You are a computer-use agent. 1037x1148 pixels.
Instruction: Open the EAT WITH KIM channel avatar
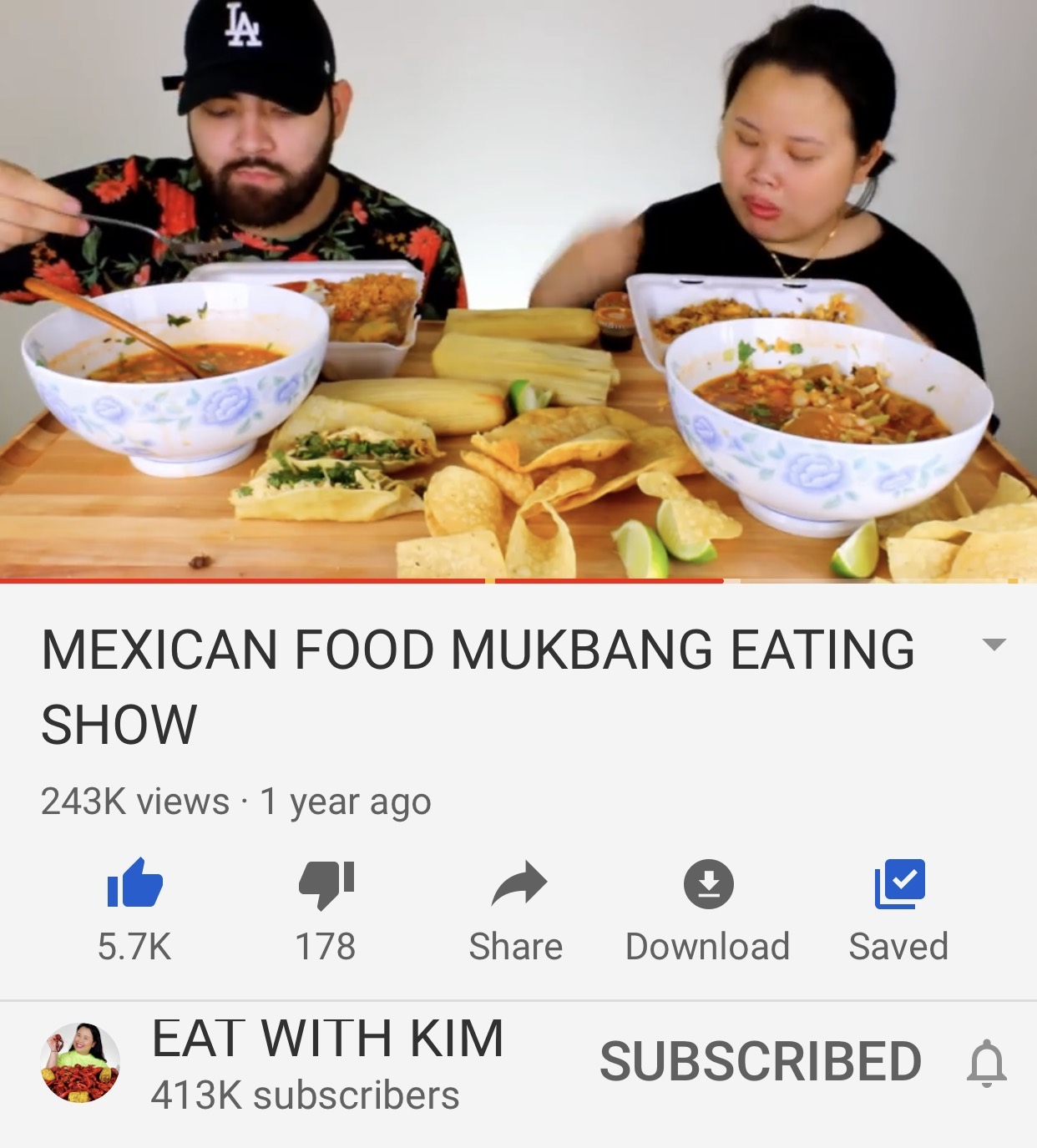pos(80,1062)
